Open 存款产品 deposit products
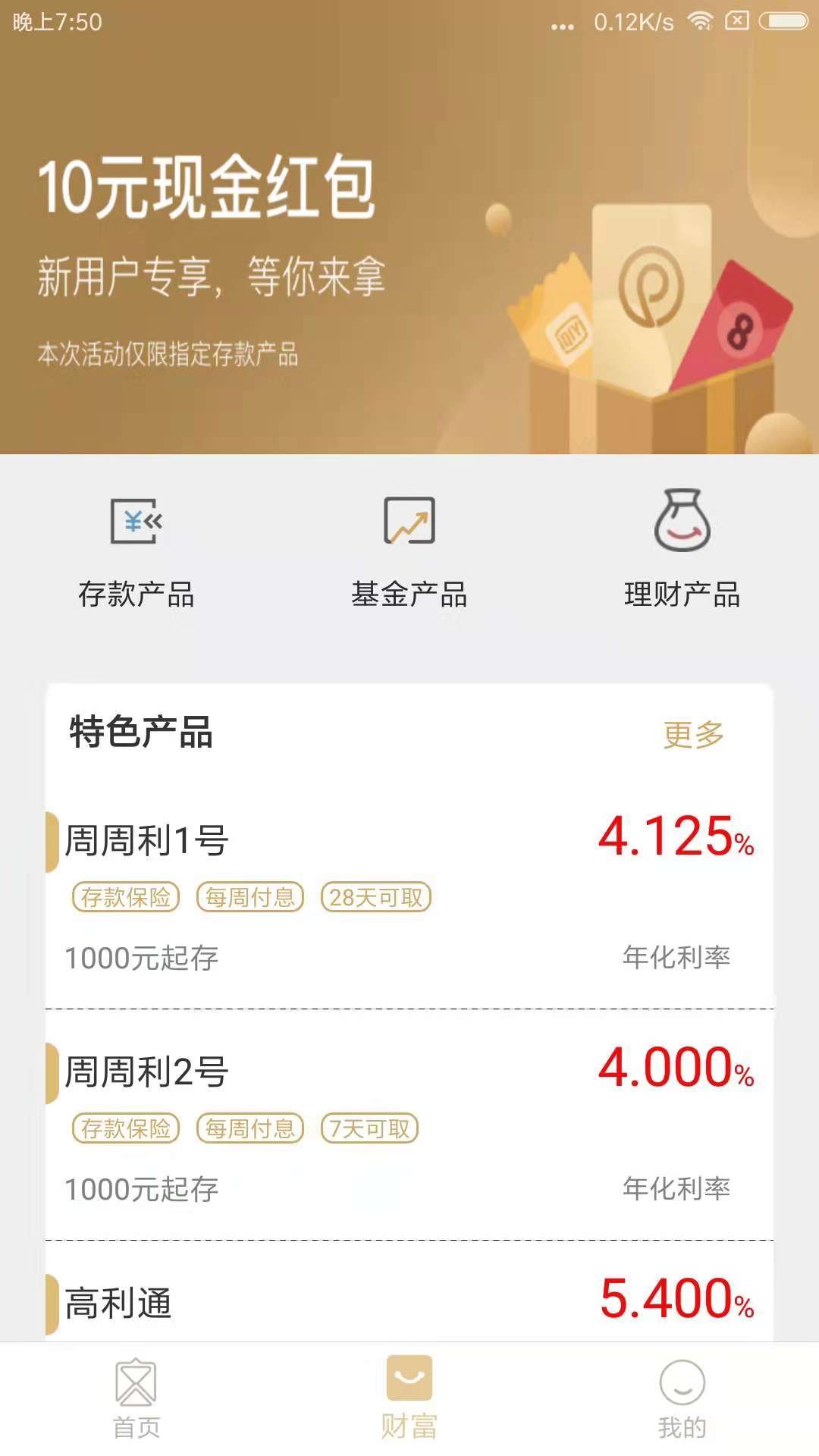The width and height of the screenshot is (819, 1456). [x=136, y=550]
